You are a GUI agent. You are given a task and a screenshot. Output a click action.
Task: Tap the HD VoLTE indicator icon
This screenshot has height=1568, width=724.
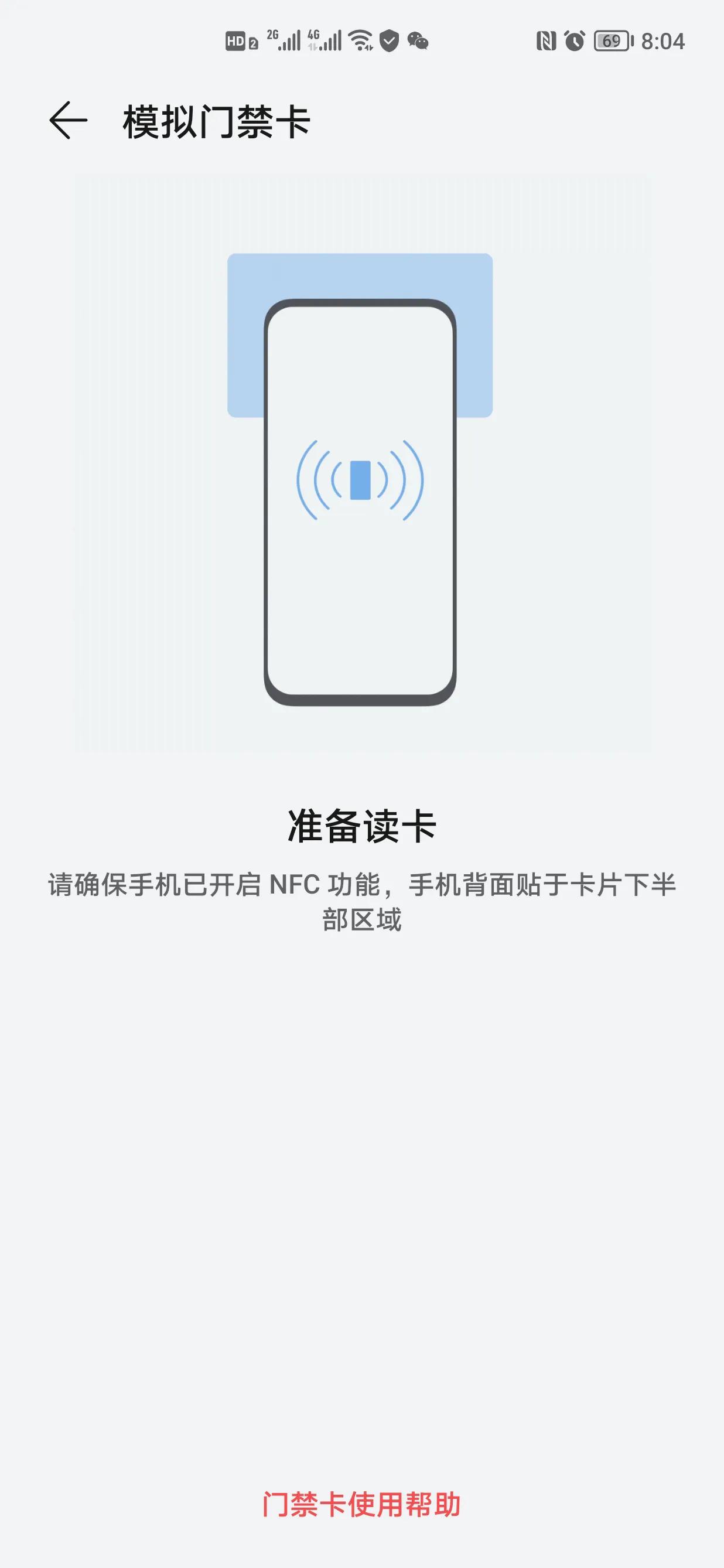tap(237, 42)
